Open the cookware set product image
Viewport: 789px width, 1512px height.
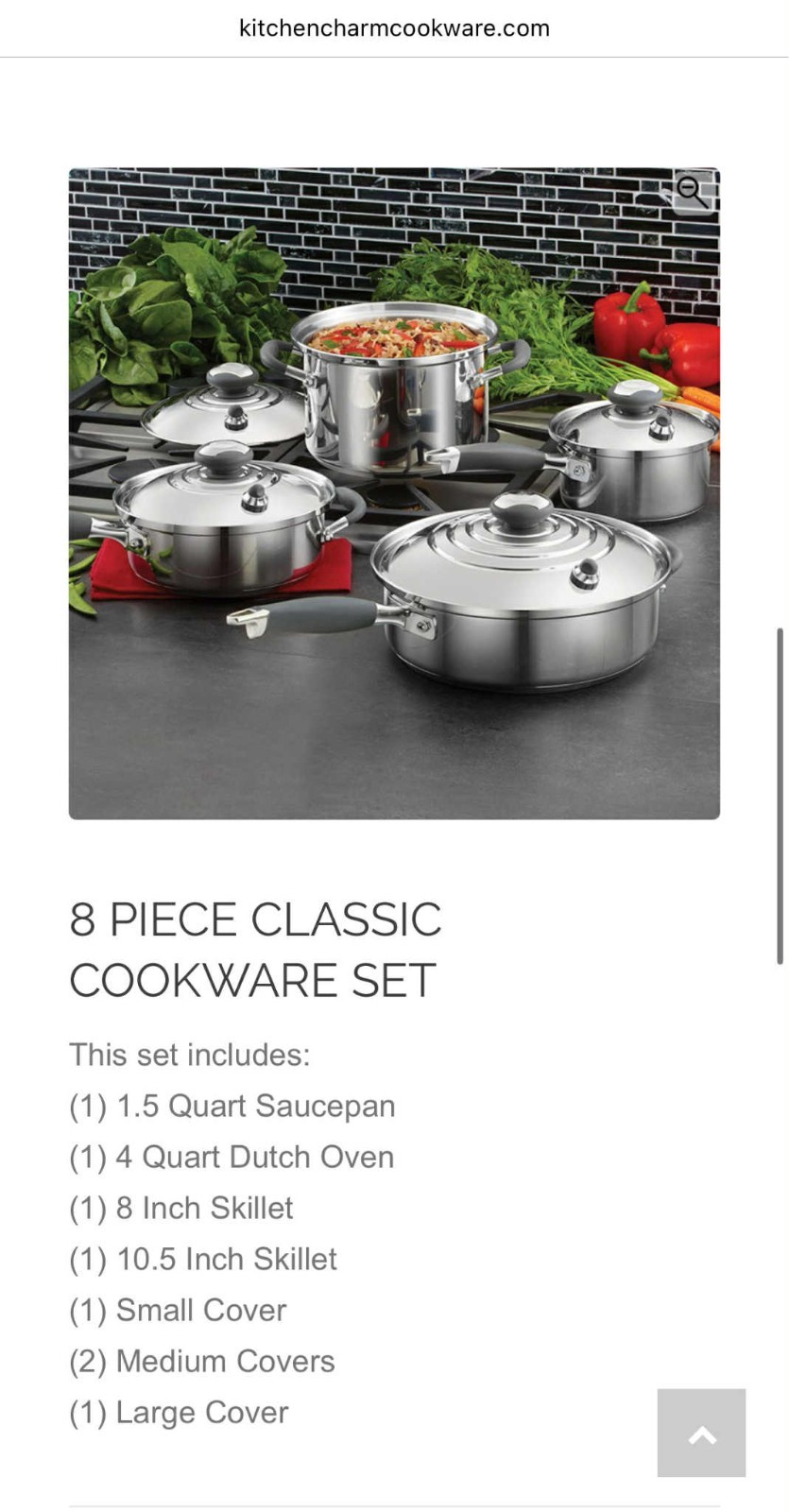tap(394, 493)
